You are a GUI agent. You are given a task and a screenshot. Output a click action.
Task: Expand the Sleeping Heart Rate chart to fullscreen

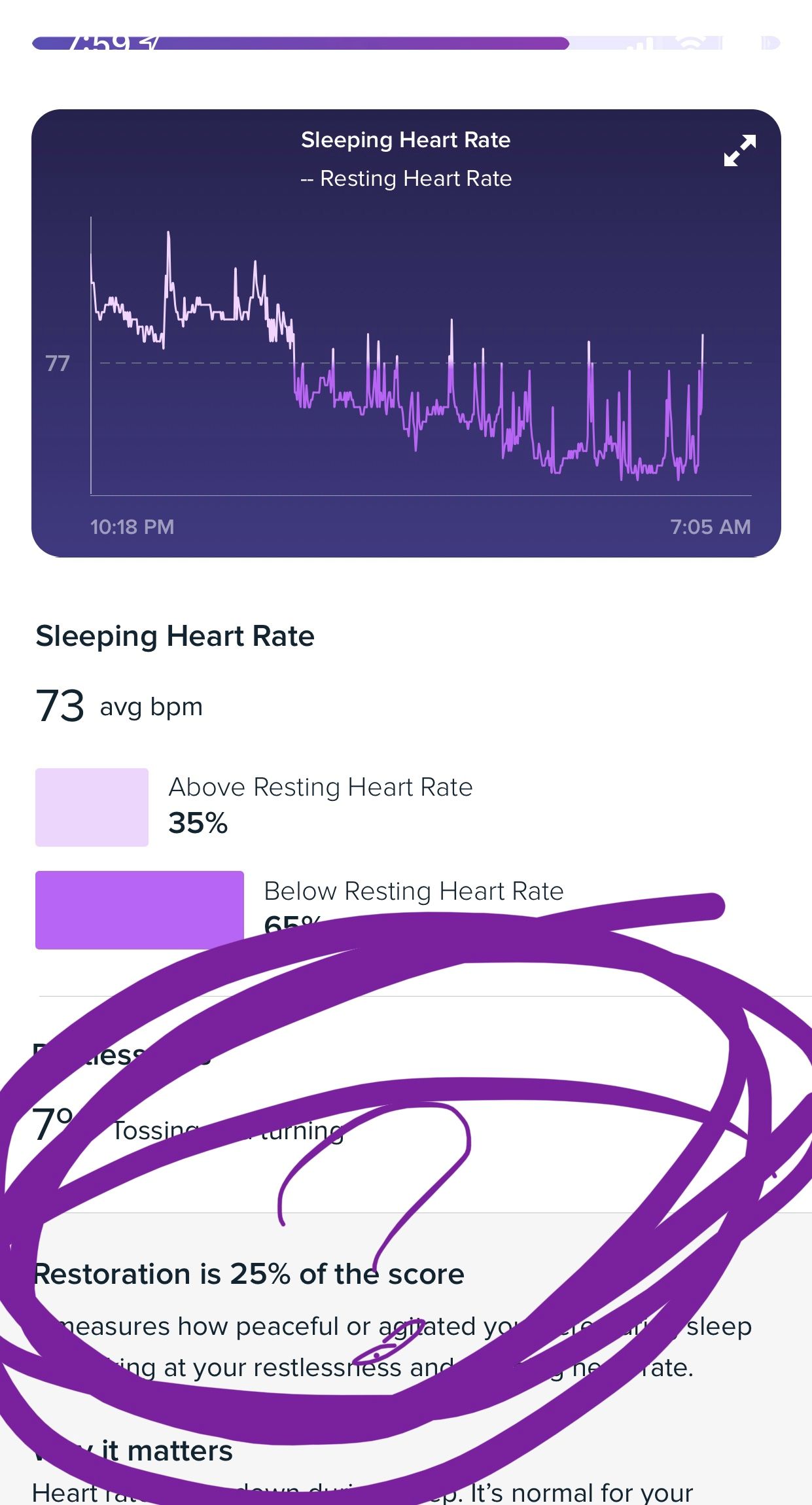[x=739, y=149]
